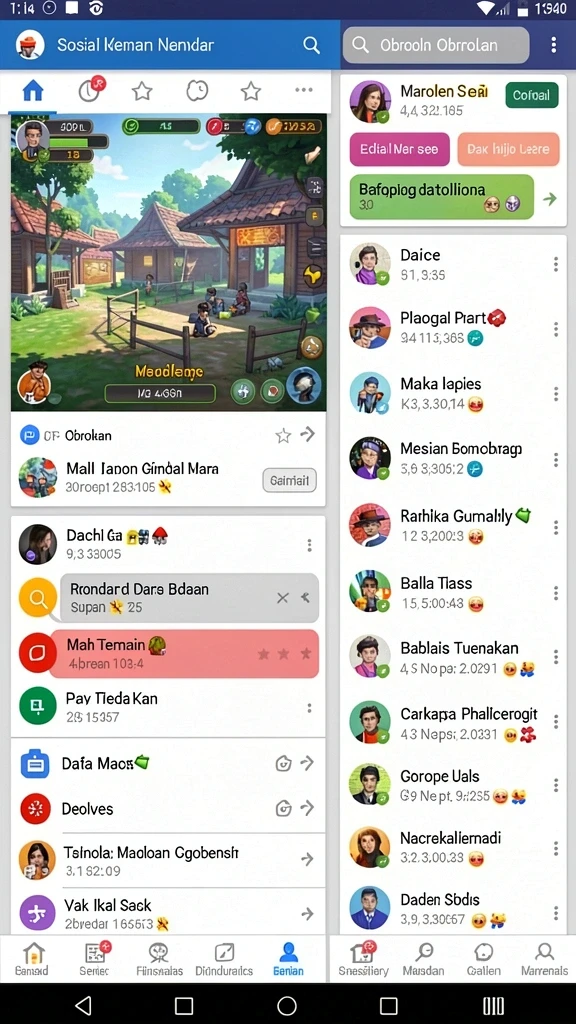Tap the green Cofoail button
This screenshot has height=1024, width=576.
click(x=532, y=95)
